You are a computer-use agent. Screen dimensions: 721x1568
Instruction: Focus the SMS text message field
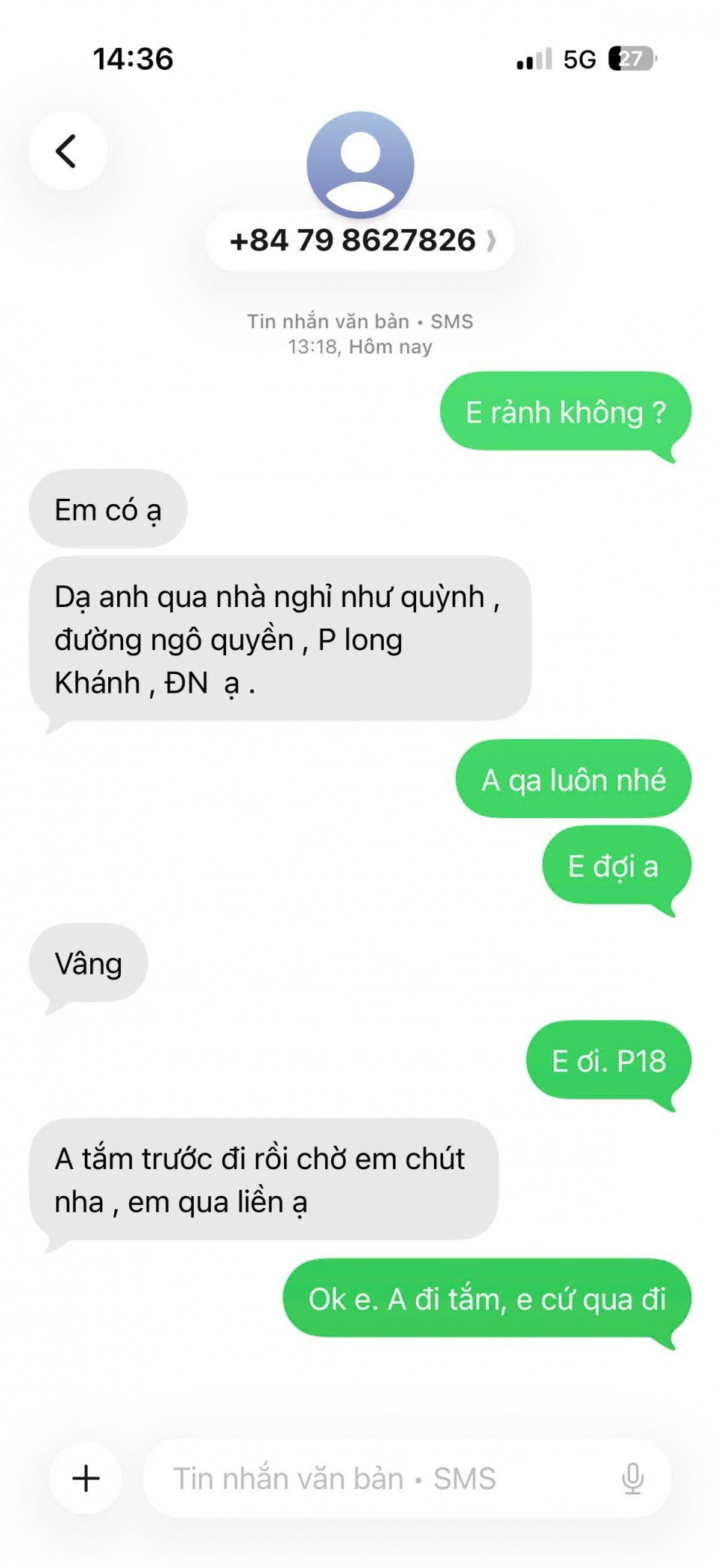[x=376, y=1478]
